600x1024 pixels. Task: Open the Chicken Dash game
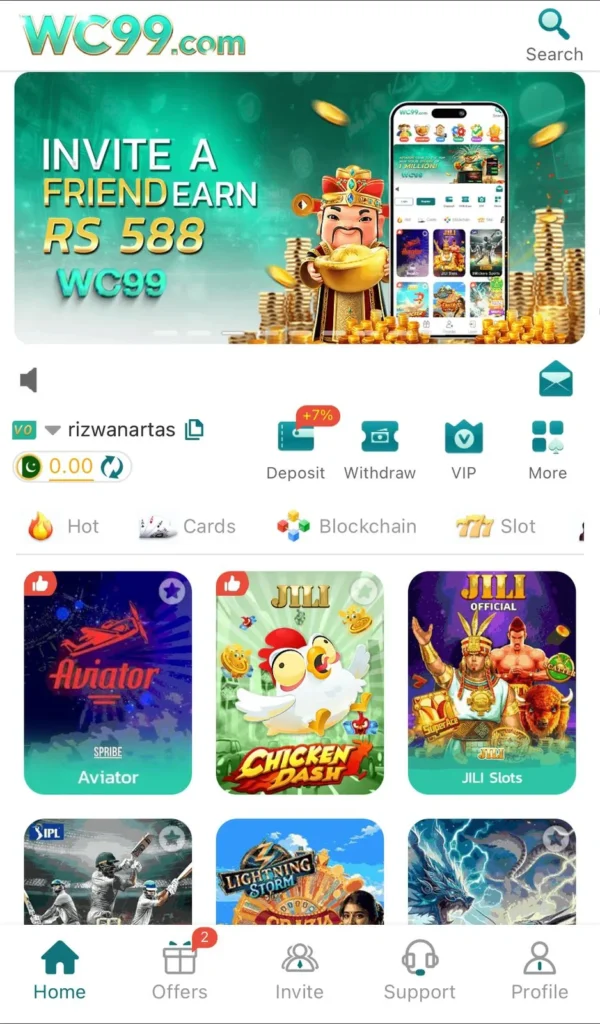[300, 682]
